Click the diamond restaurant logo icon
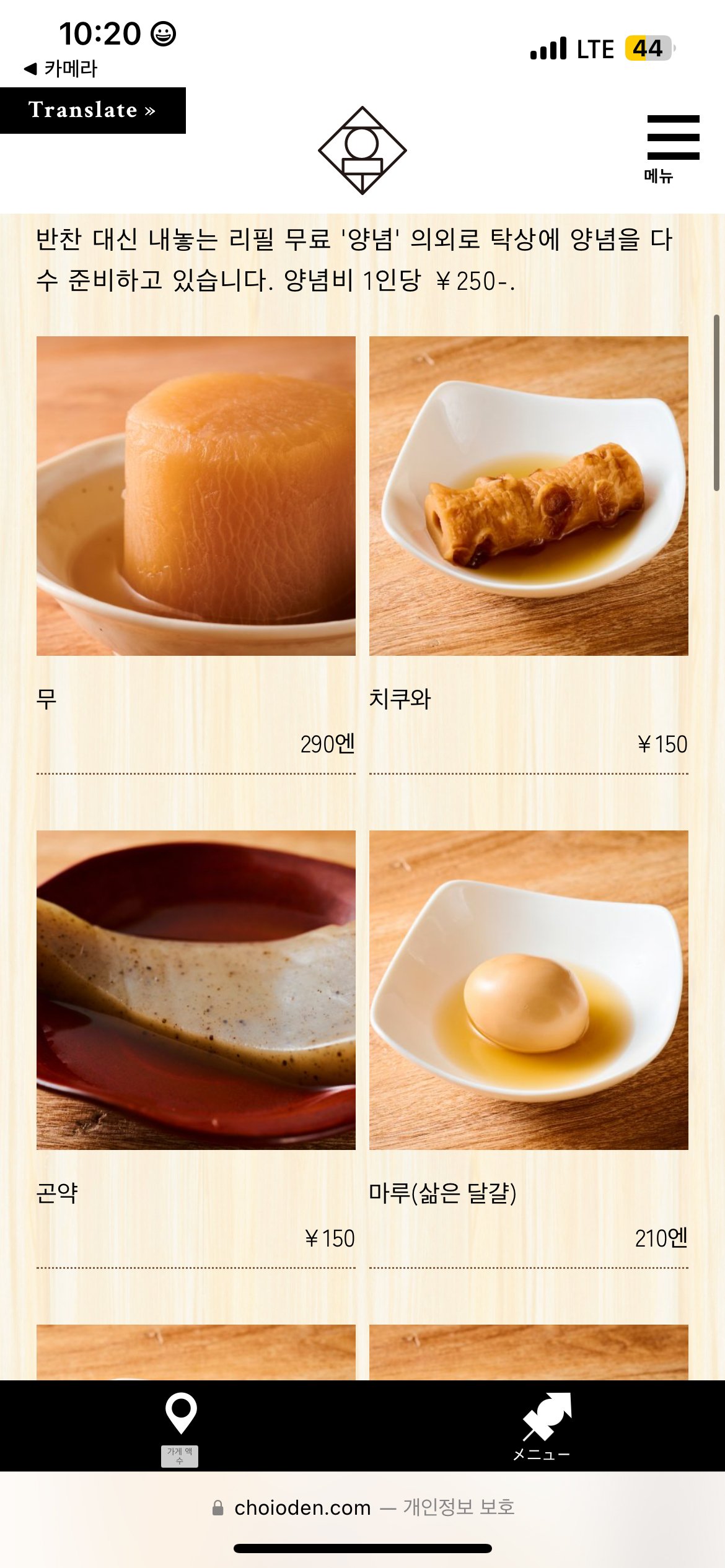The width and height of the screenshot is (725, 1568). pos(362,150)
